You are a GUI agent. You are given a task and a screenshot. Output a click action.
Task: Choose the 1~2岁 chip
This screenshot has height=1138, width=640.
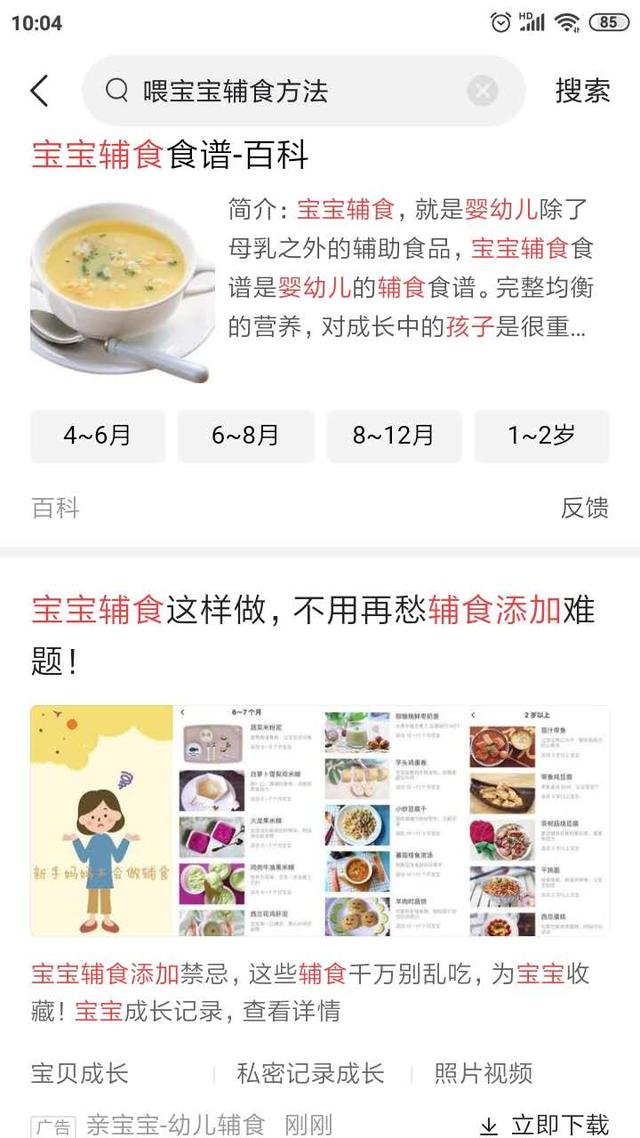pyautogui.click(x=541, y=435)
